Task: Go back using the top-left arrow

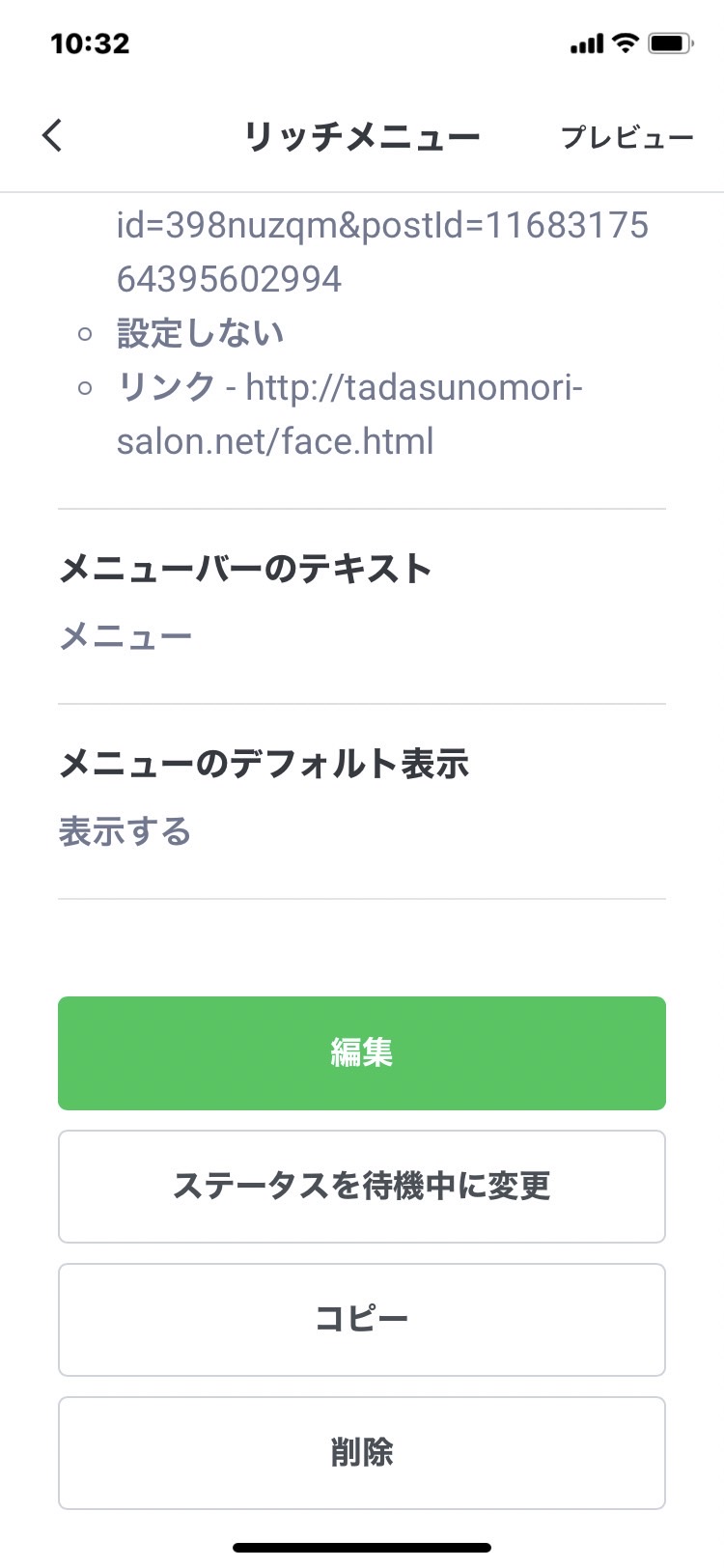Action: (53, 136)
